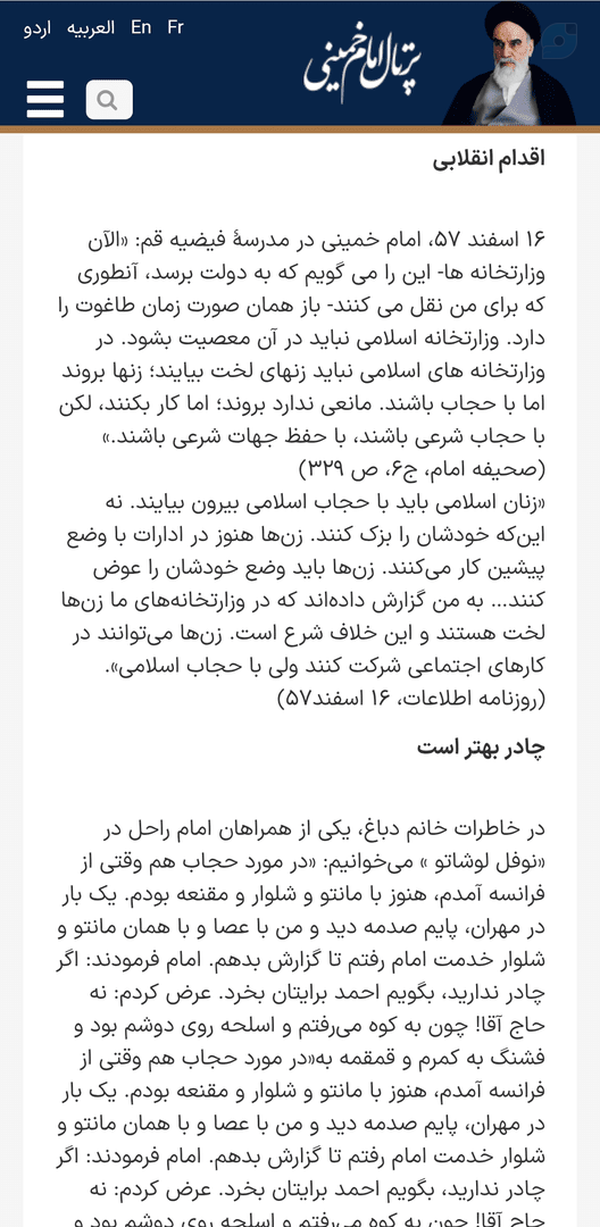
Task: Open the hamburger menu
Action: [45, 100]
